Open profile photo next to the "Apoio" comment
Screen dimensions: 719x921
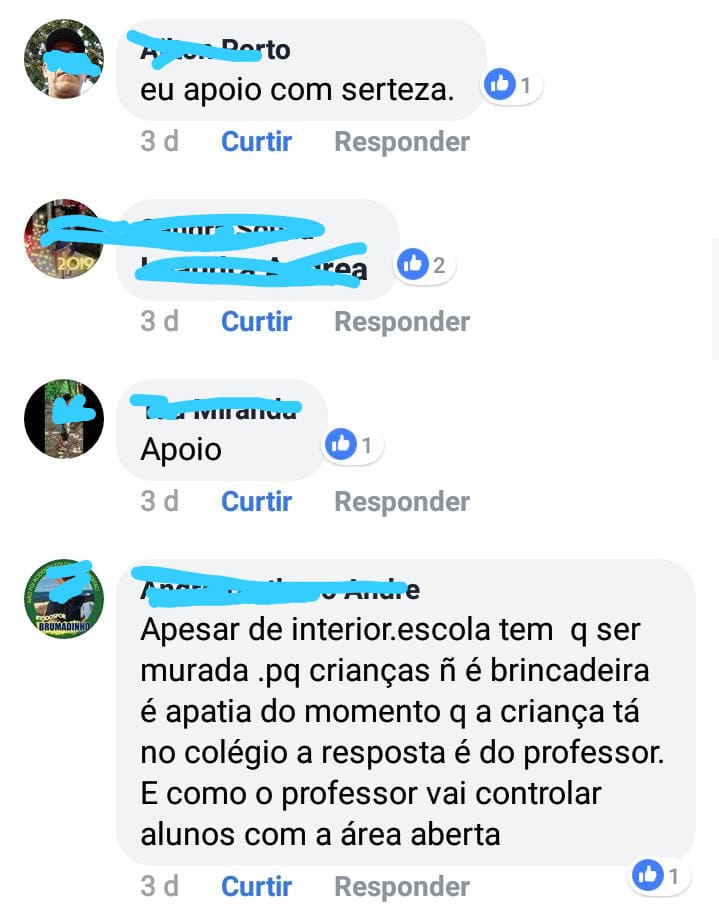point(64,419)
